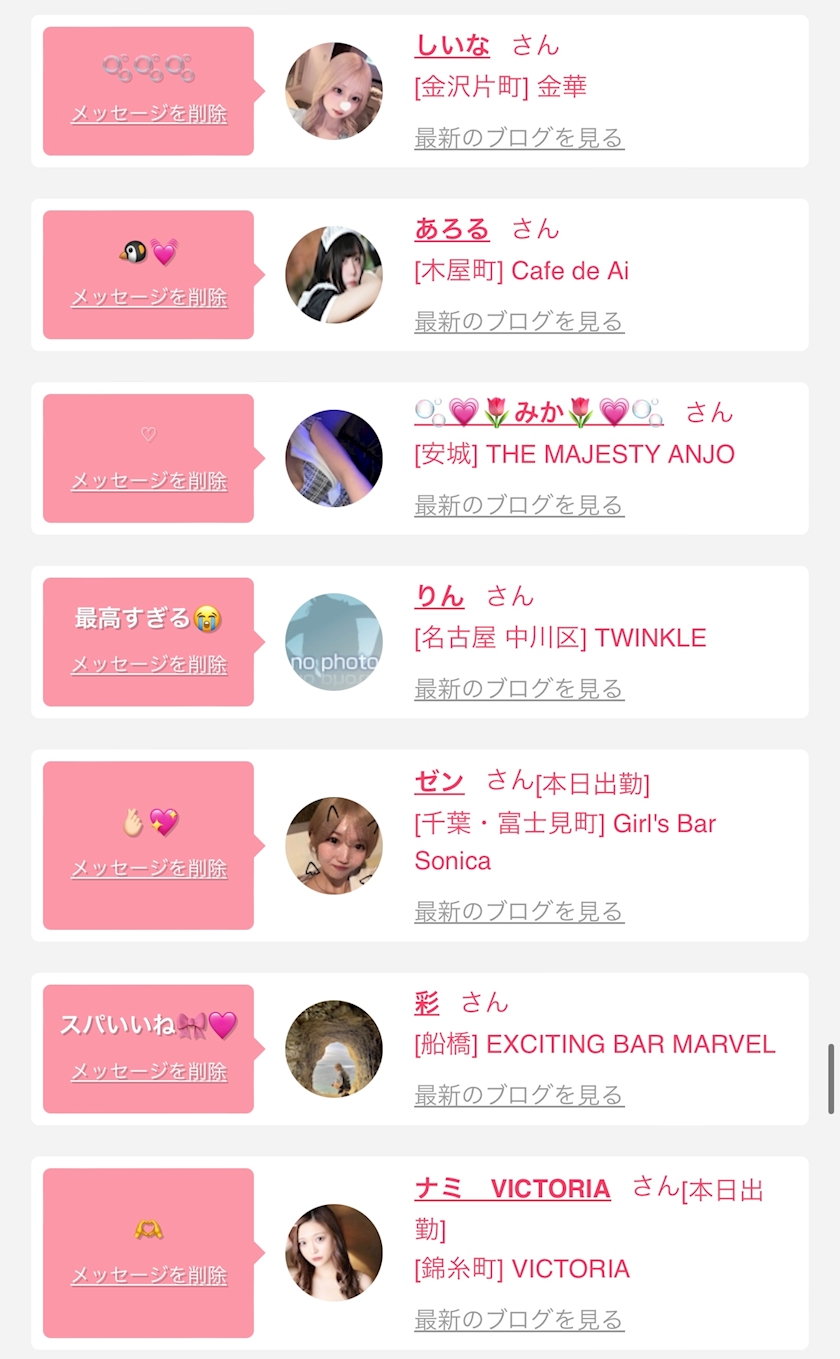Delete the message sent to みか

(x=149, y=481)
